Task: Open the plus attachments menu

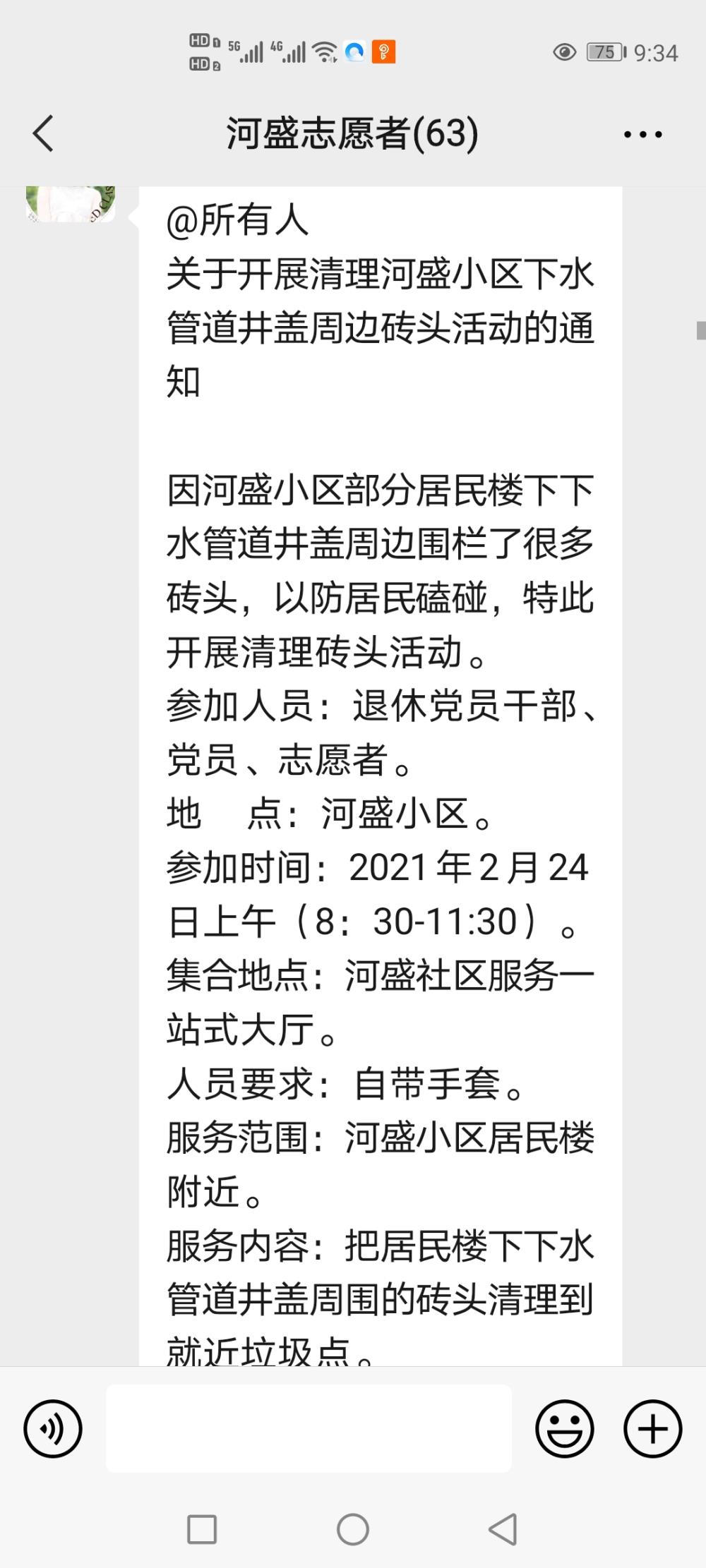Action: [x=652, y=1429]
